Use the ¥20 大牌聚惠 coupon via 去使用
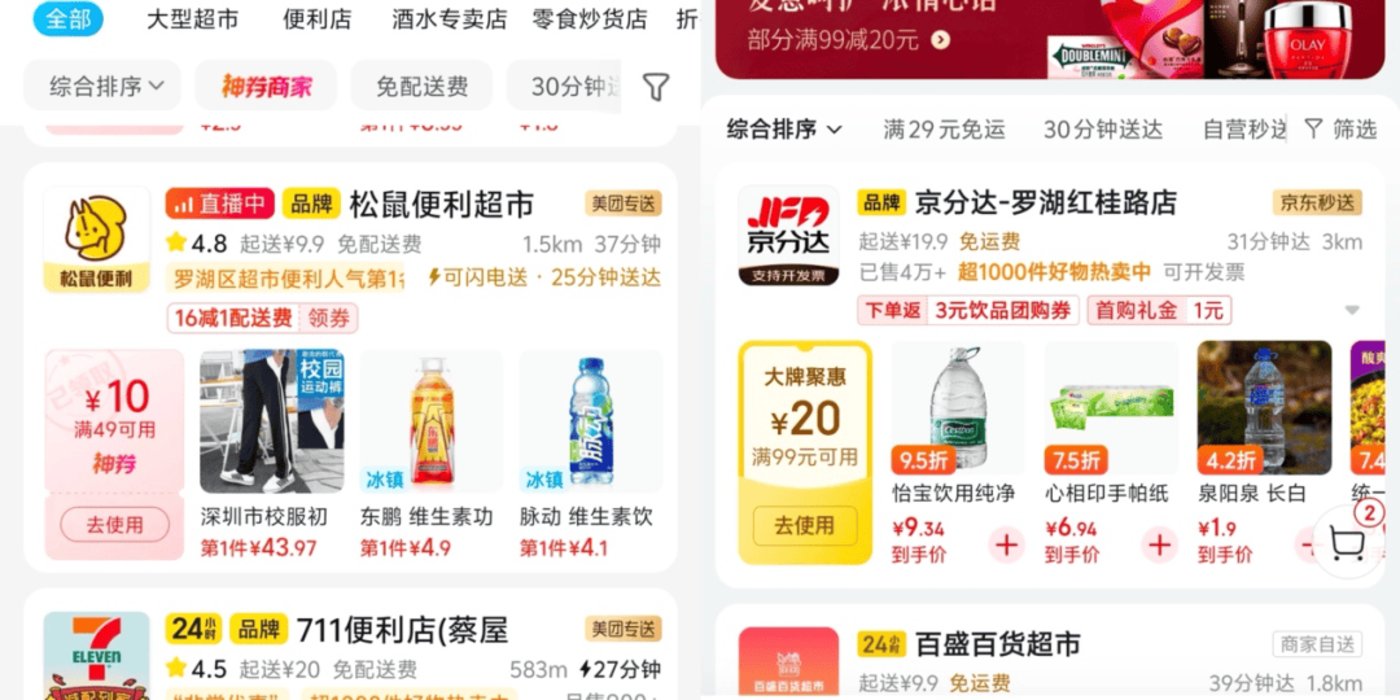 (x=804, y=525)
